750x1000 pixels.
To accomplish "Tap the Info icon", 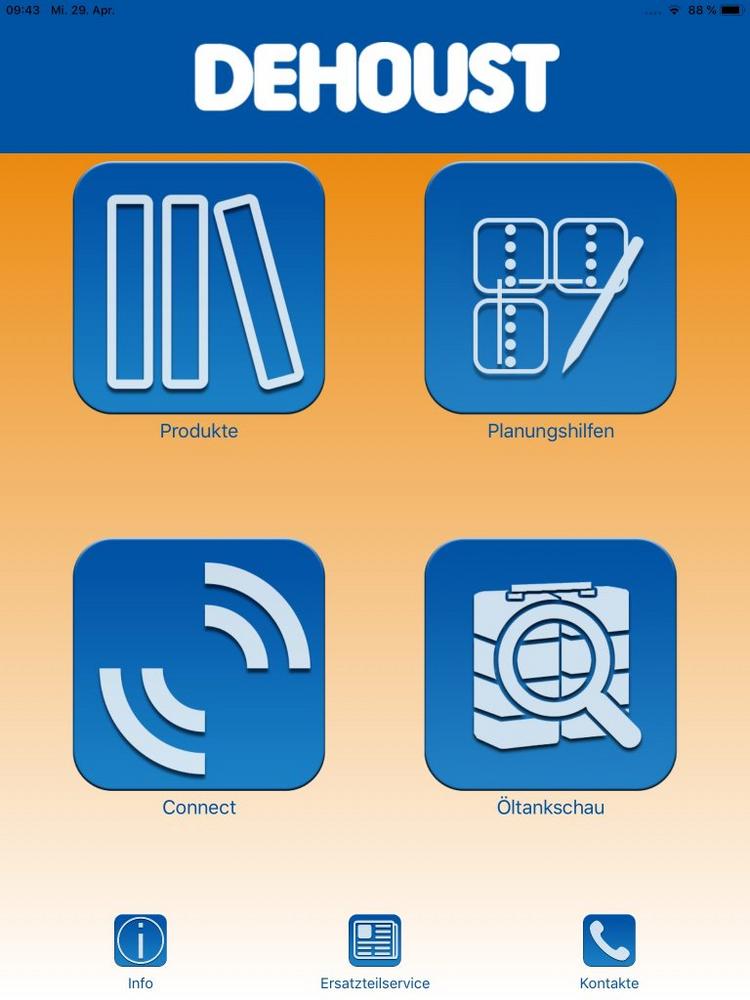I will 140,940.
